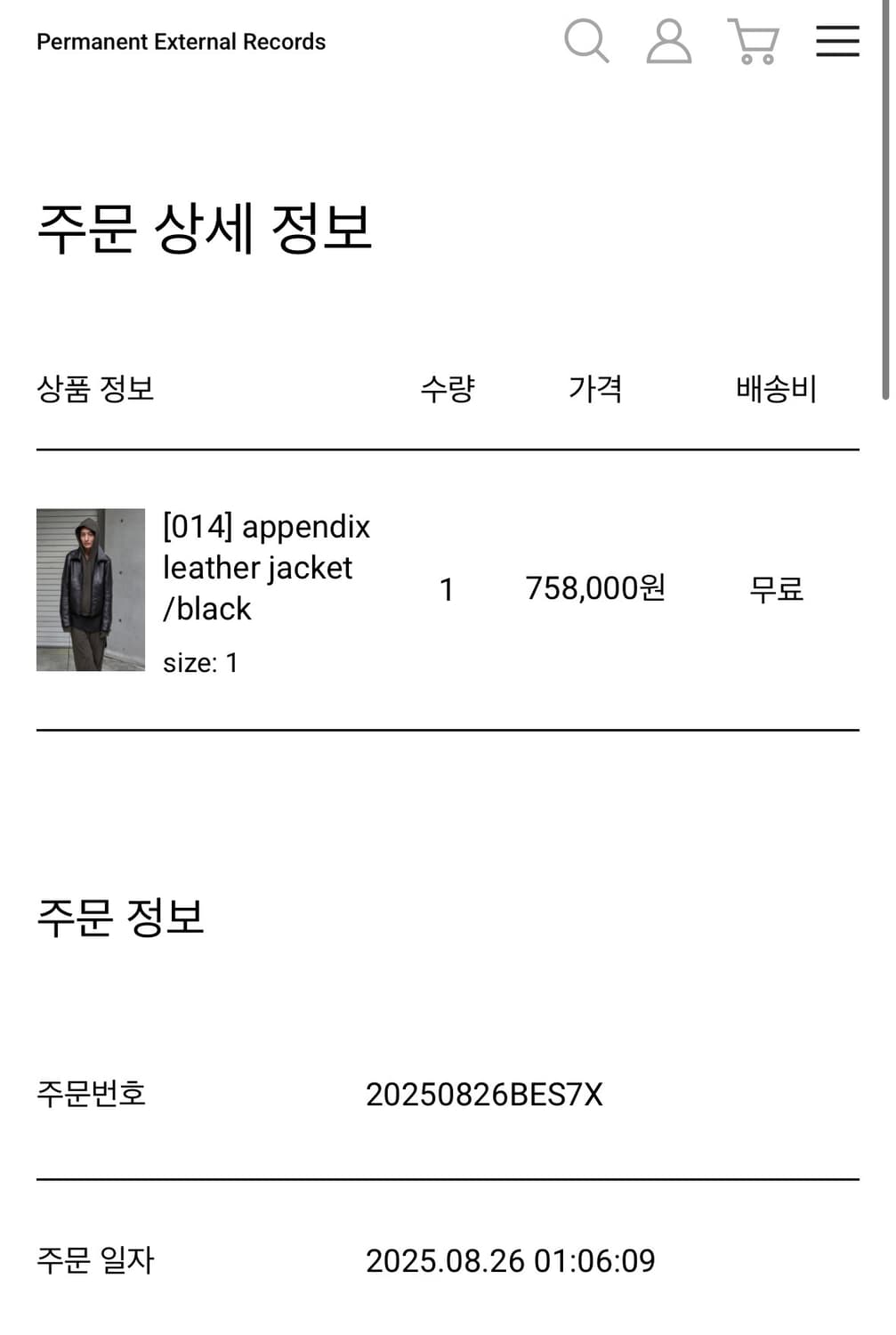Viewport: 896px width, 1335px height.
Task: Select the 상품 정보 column header
Action: point(95,389)
